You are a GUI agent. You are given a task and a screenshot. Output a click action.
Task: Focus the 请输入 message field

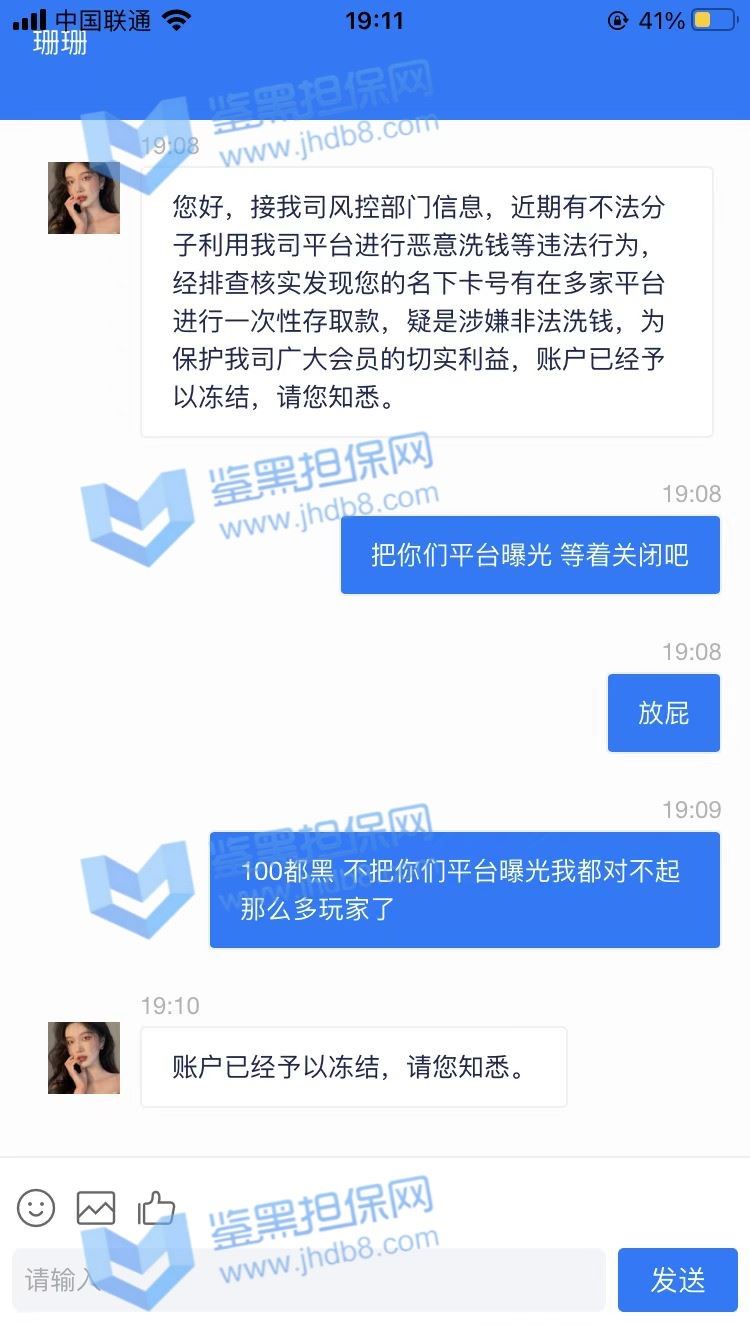click(308, 1280)
